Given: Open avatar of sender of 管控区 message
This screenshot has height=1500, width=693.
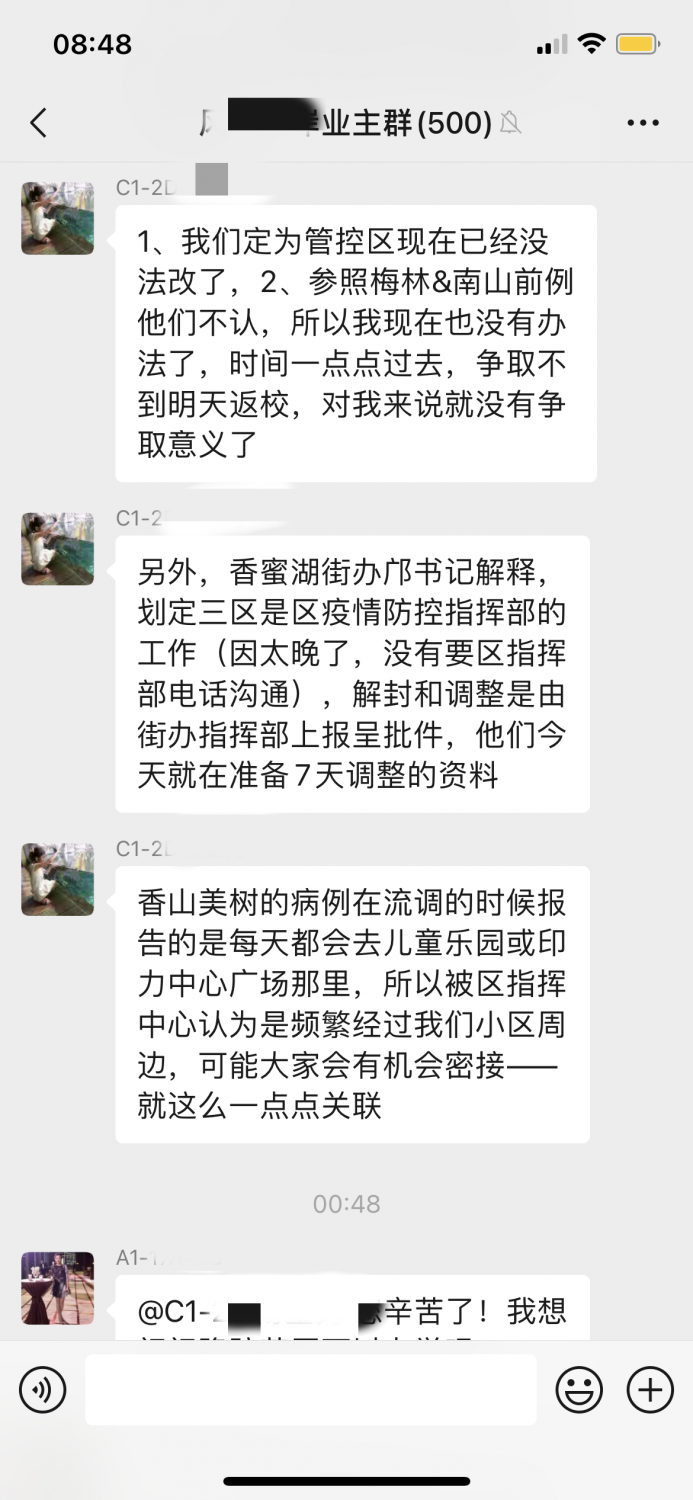Looking at the screenshot, I should point(58,218).
